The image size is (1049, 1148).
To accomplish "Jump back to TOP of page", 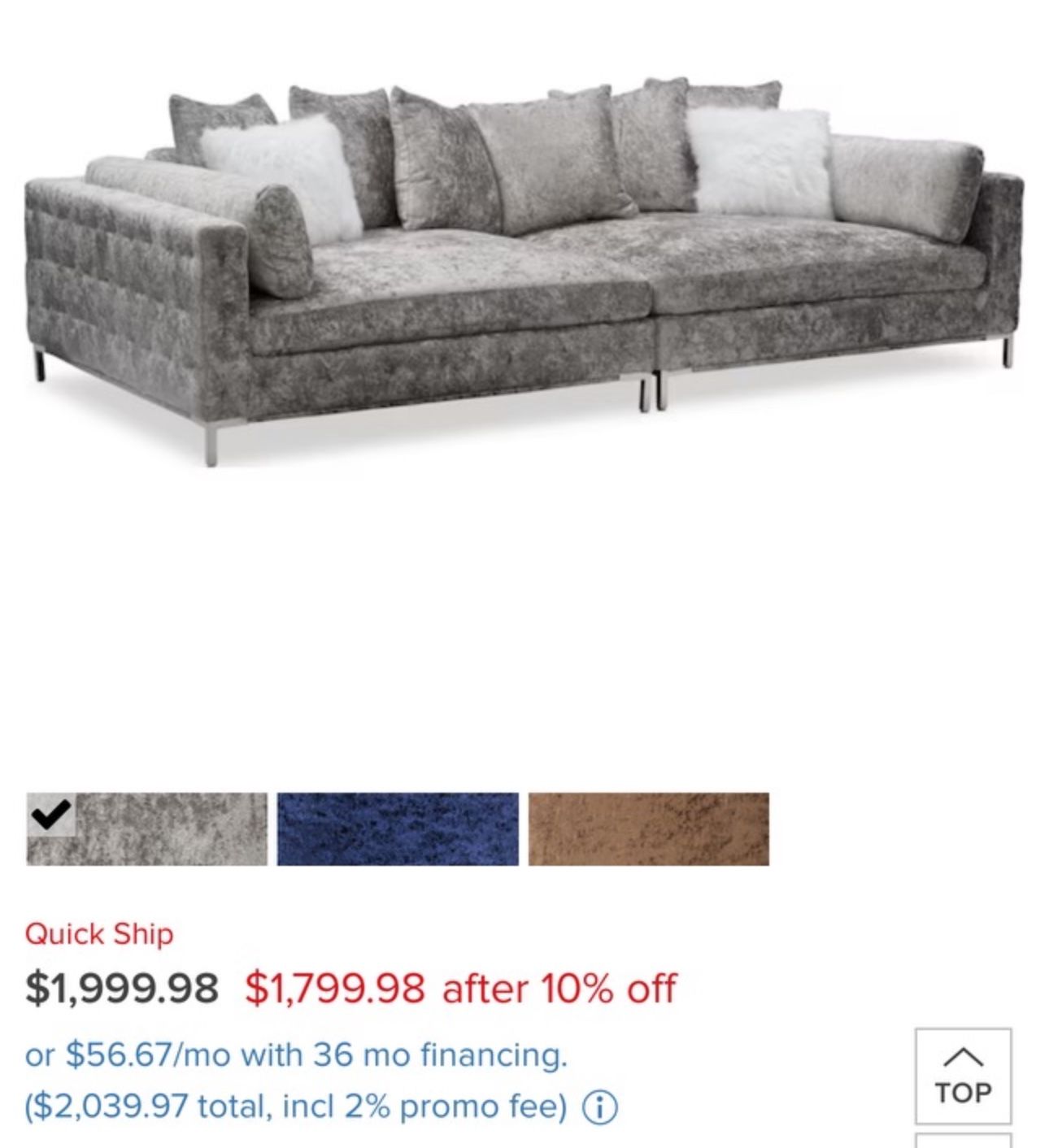I will tap(963, 1076).
